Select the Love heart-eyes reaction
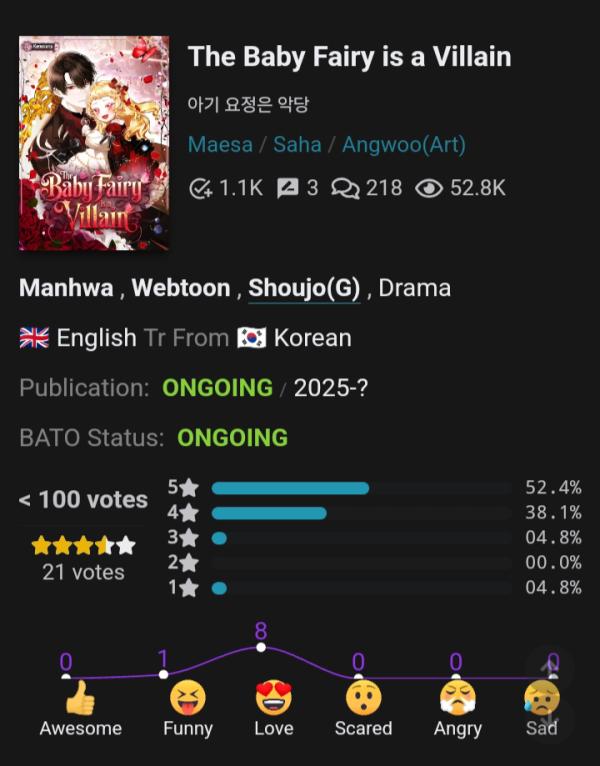 pyautogui.click(x=273, y=697)
